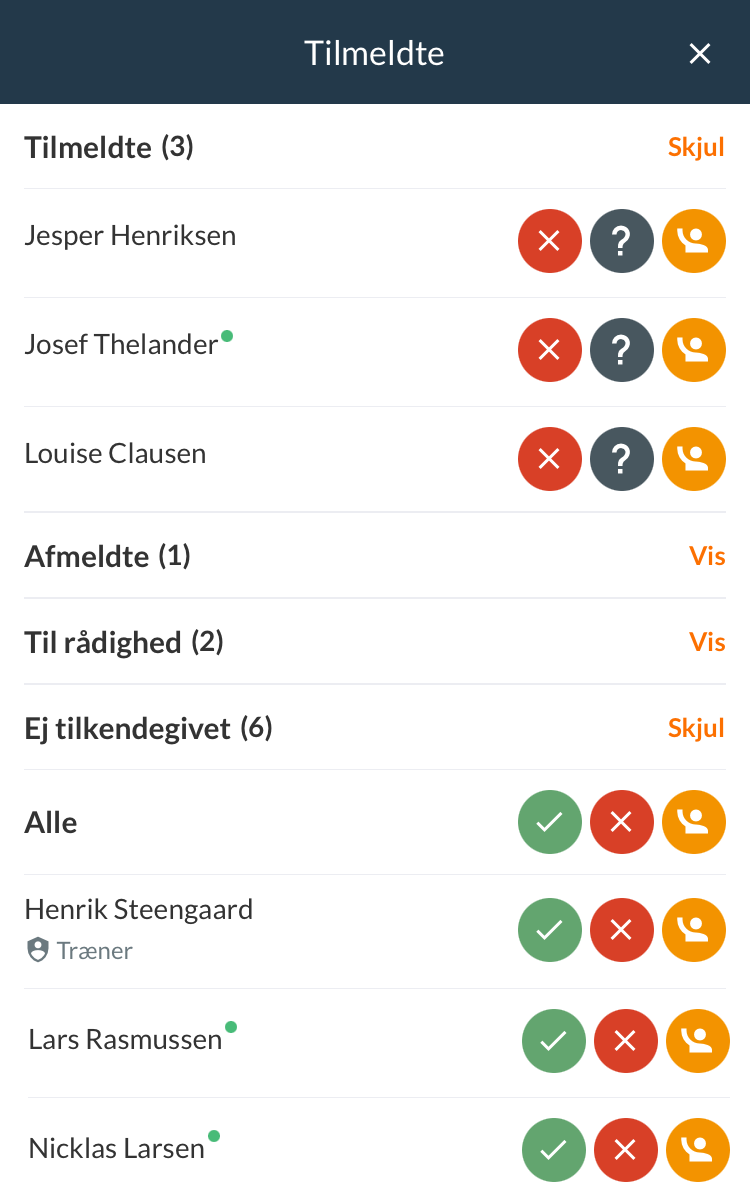Viewport: 750px width, 1203px height.
Task: Sign up Nicklas Larsen with green check
Action: point(553,1150)
